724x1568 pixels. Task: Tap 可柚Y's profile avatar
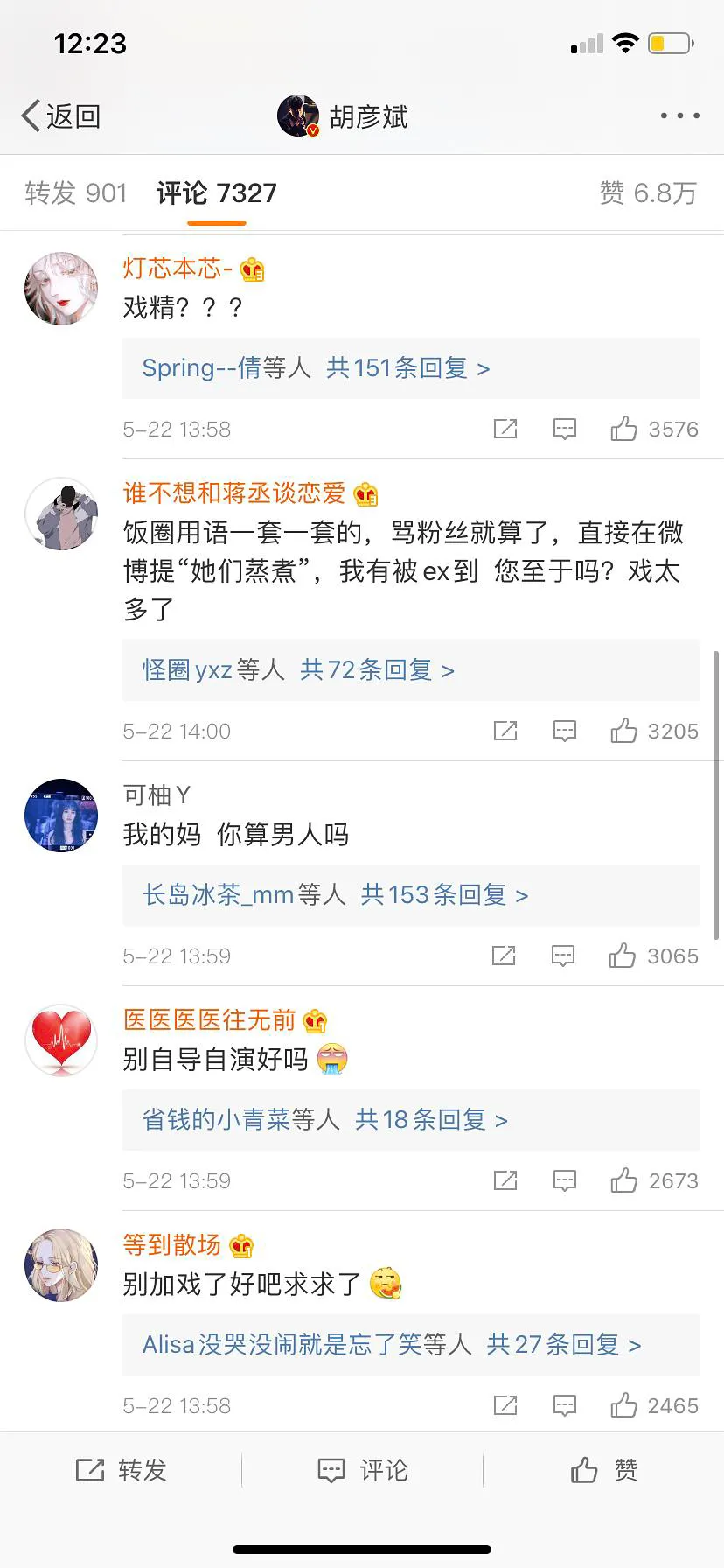[61, 815]
